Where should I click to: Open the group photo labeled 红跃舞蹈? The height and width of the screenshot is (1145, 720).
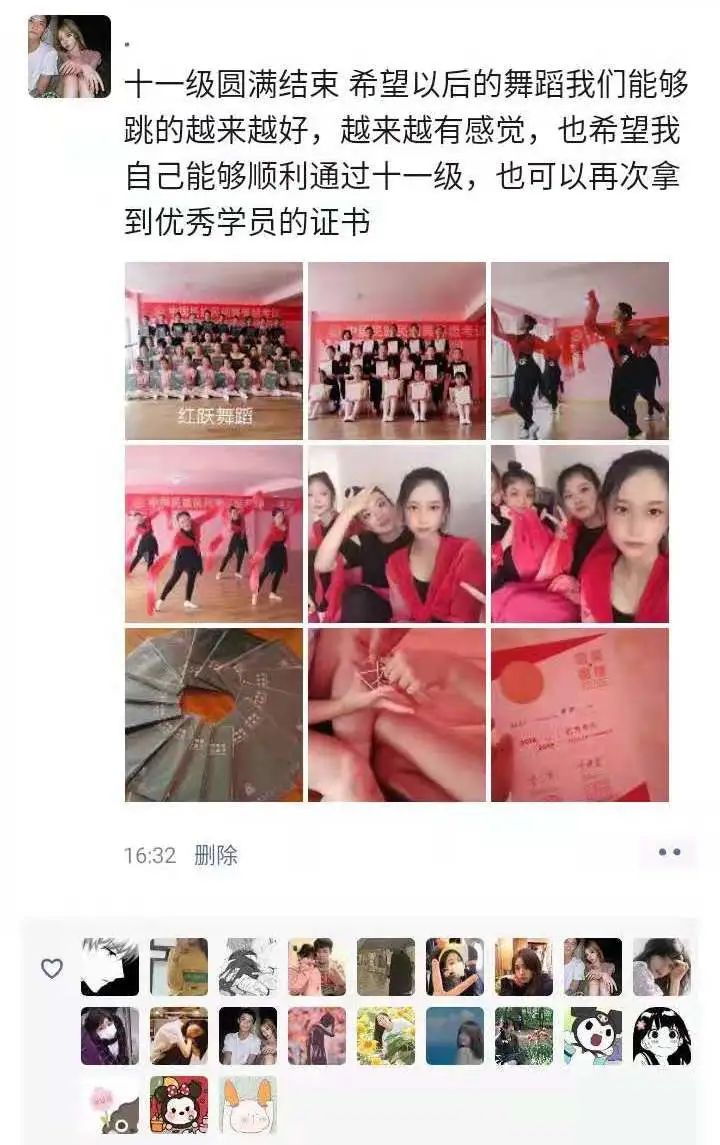point(213,351)
